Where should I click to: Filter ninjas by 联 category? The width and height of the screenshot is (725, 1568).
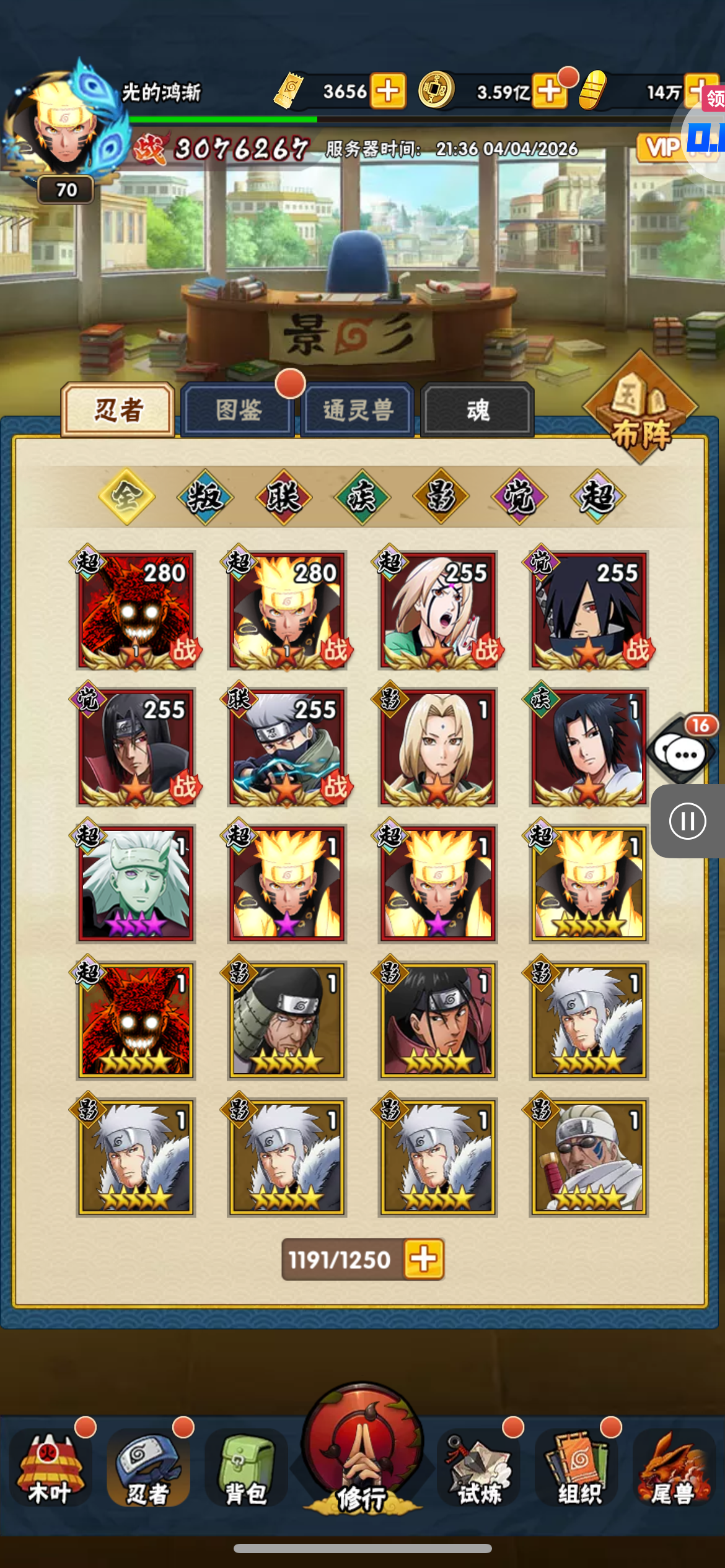[284, 497]
